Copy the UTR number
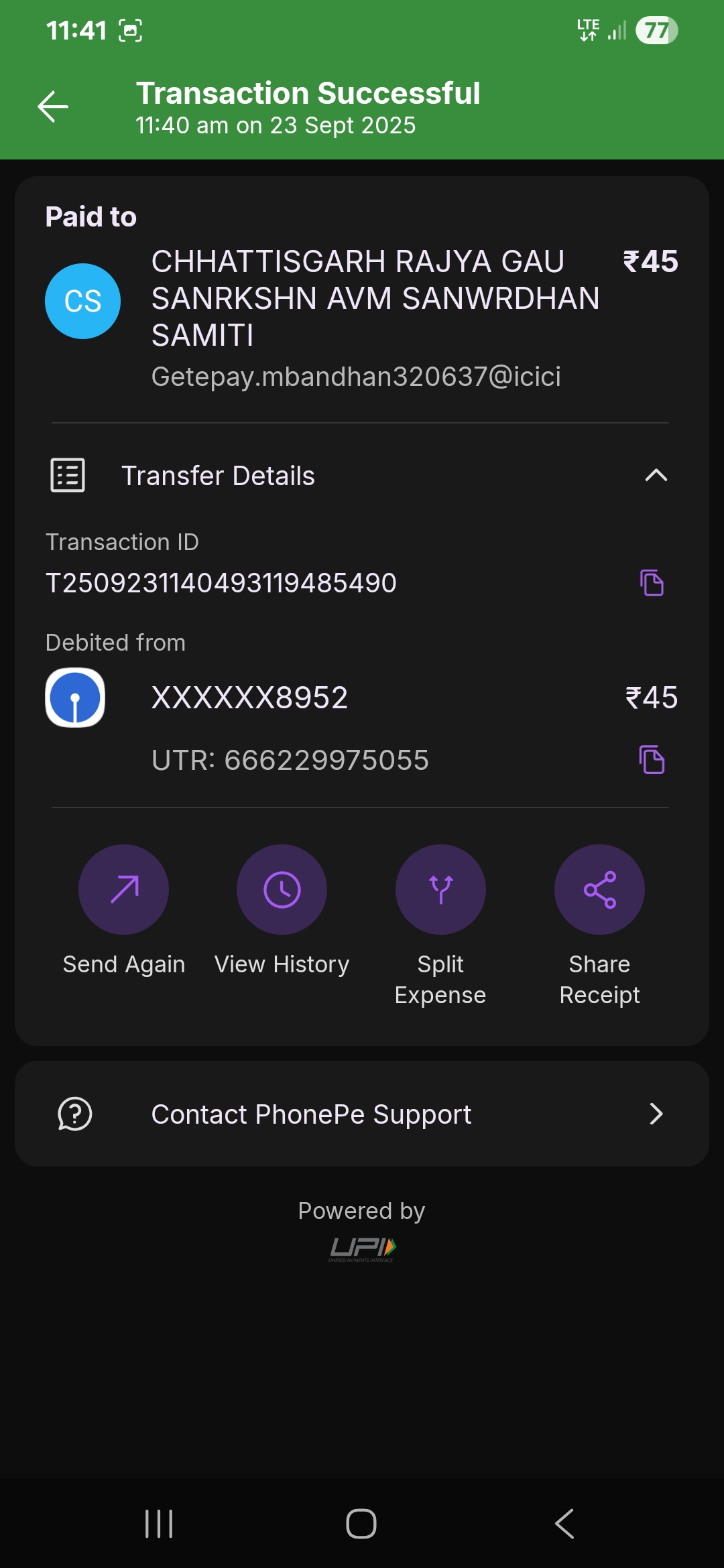This screenshot has width=724, height=1568. (651, 760)
